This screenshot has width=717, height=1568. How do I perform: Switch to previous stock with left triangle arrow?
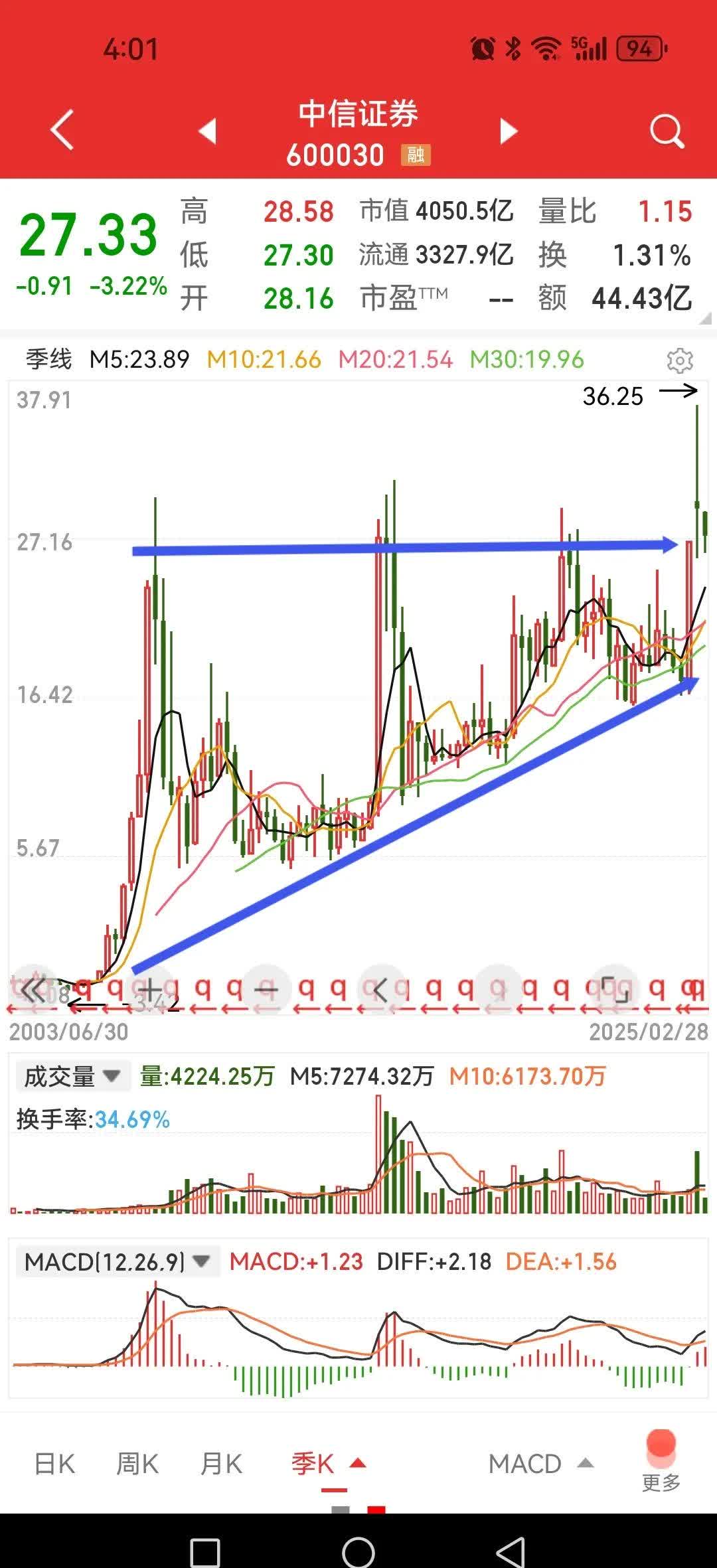(x=208, y=130)
